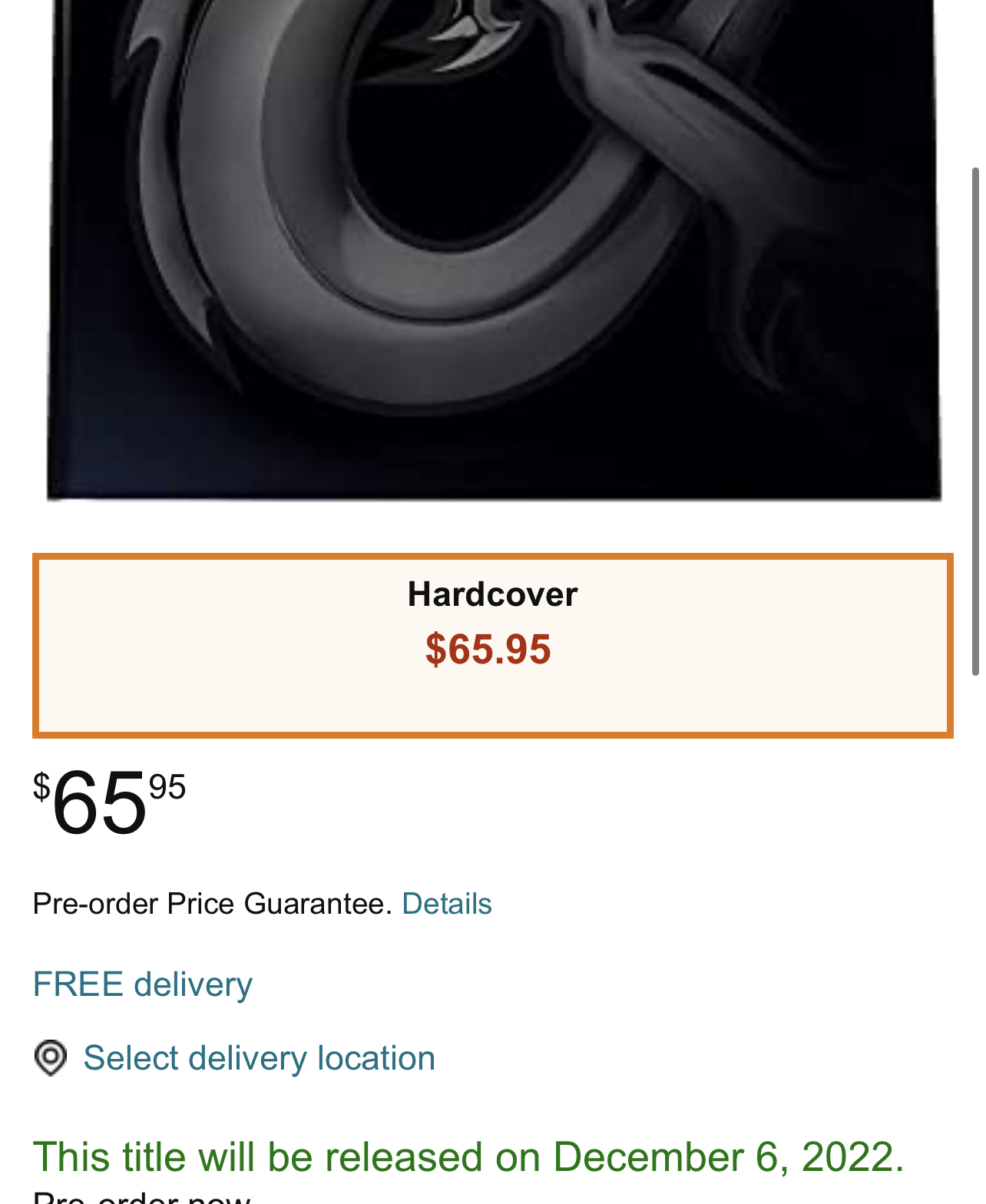Open Pre-order Price Guarantee Details link
This screenshot has width=986, height=1204.
coord(446,904)
